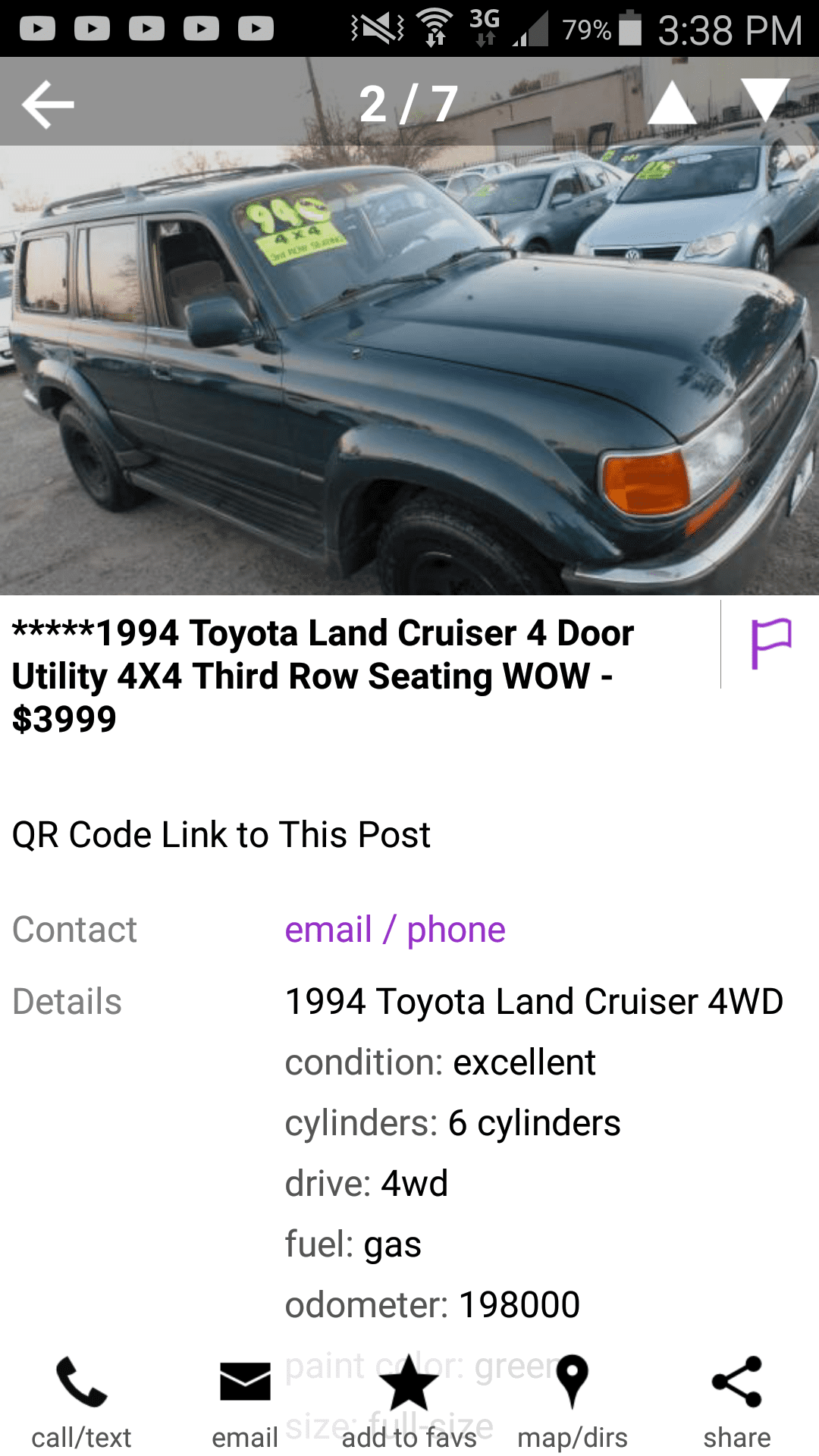This screenshot has width=819, height=1456.
Task: Open QR Code Link to This Post
Action: click(221, 835)
